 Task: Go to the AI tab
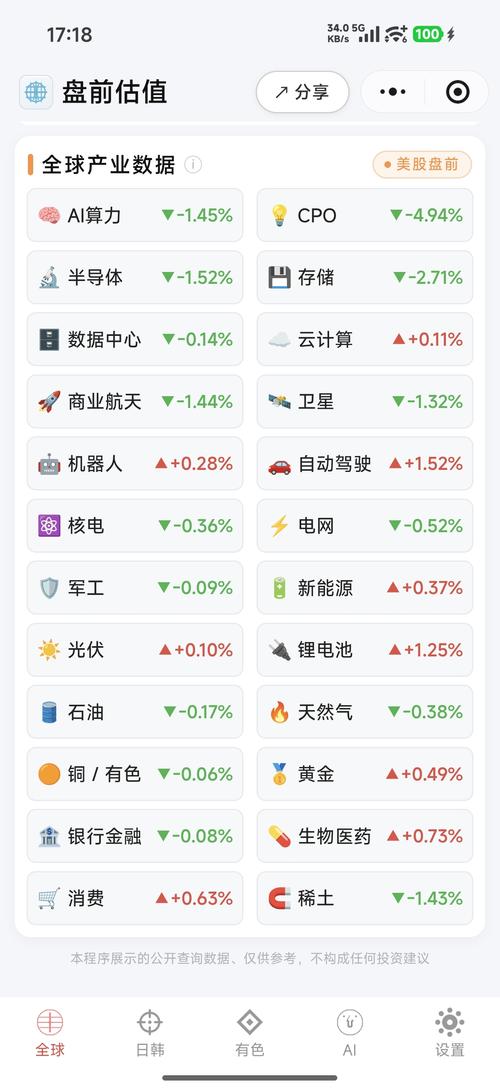(x=349, y=1033)
